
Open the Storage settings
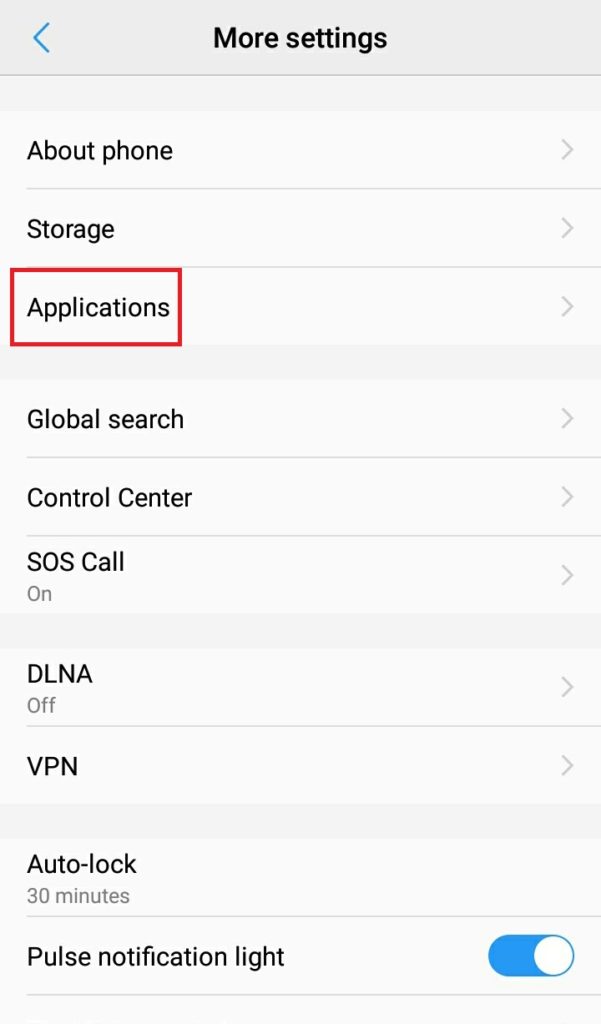point(300,229)
